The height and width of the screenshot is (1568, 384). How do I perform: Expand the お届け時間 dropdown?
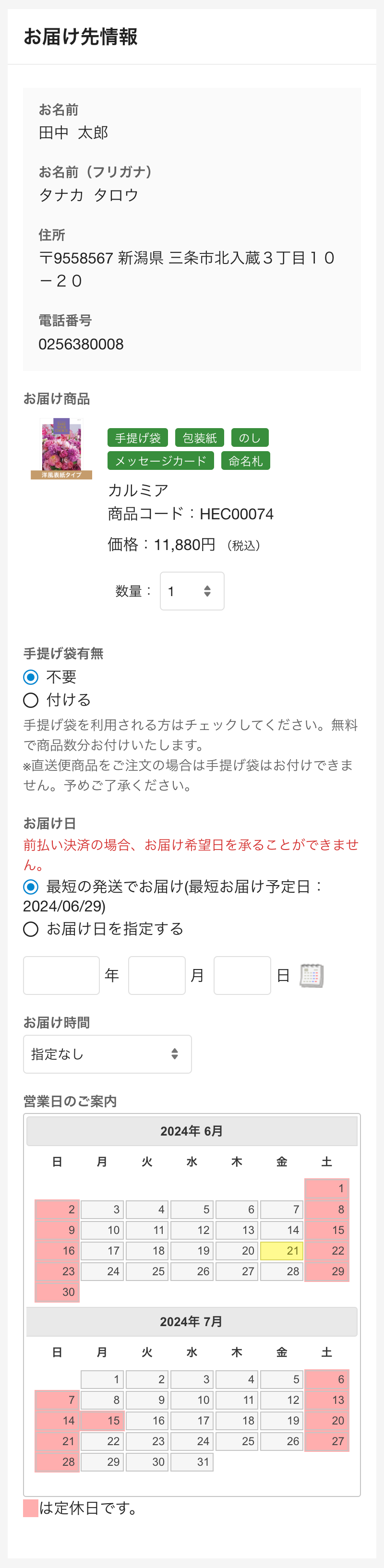click(x=107, y=1053)
